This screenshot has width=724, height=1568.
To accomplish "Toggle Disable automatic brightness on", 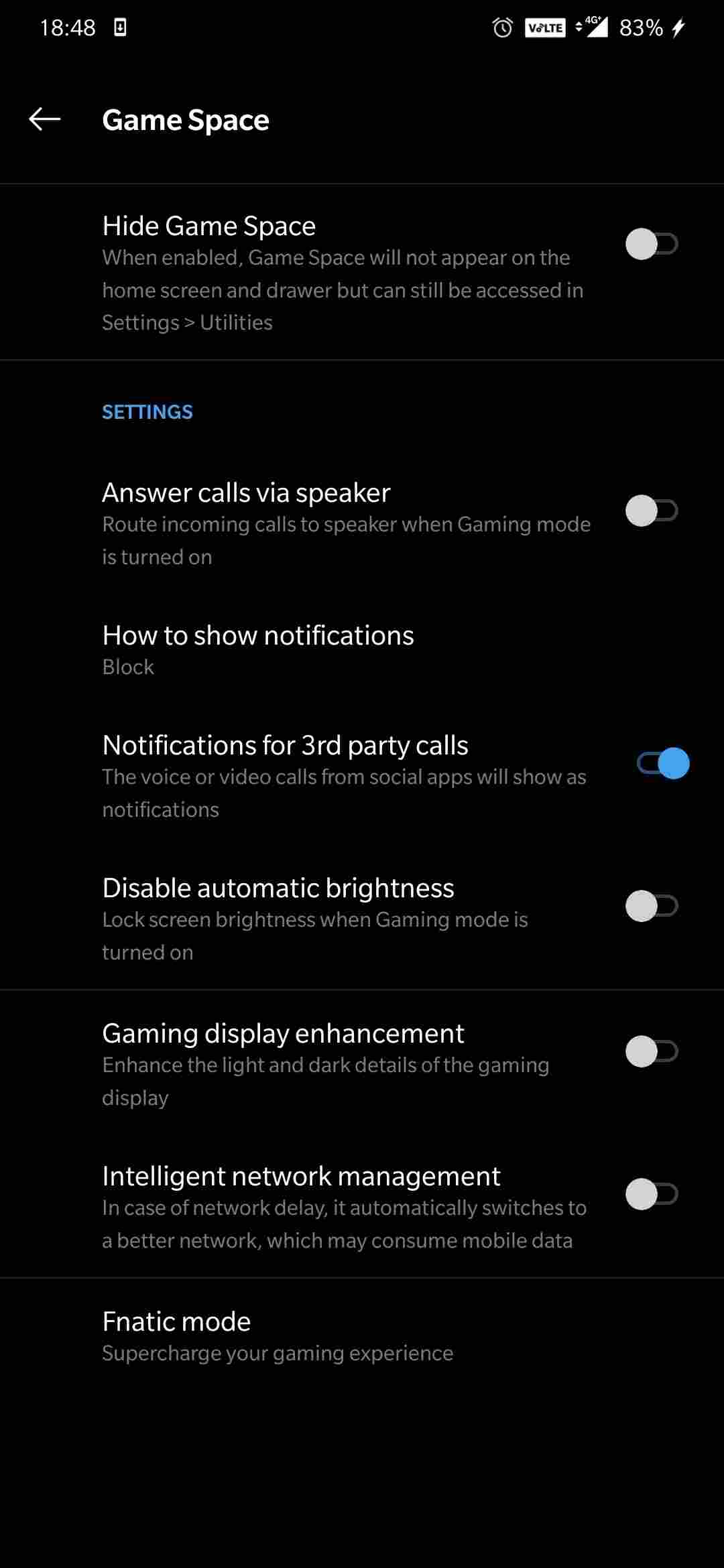I will [x=652, y=906].
